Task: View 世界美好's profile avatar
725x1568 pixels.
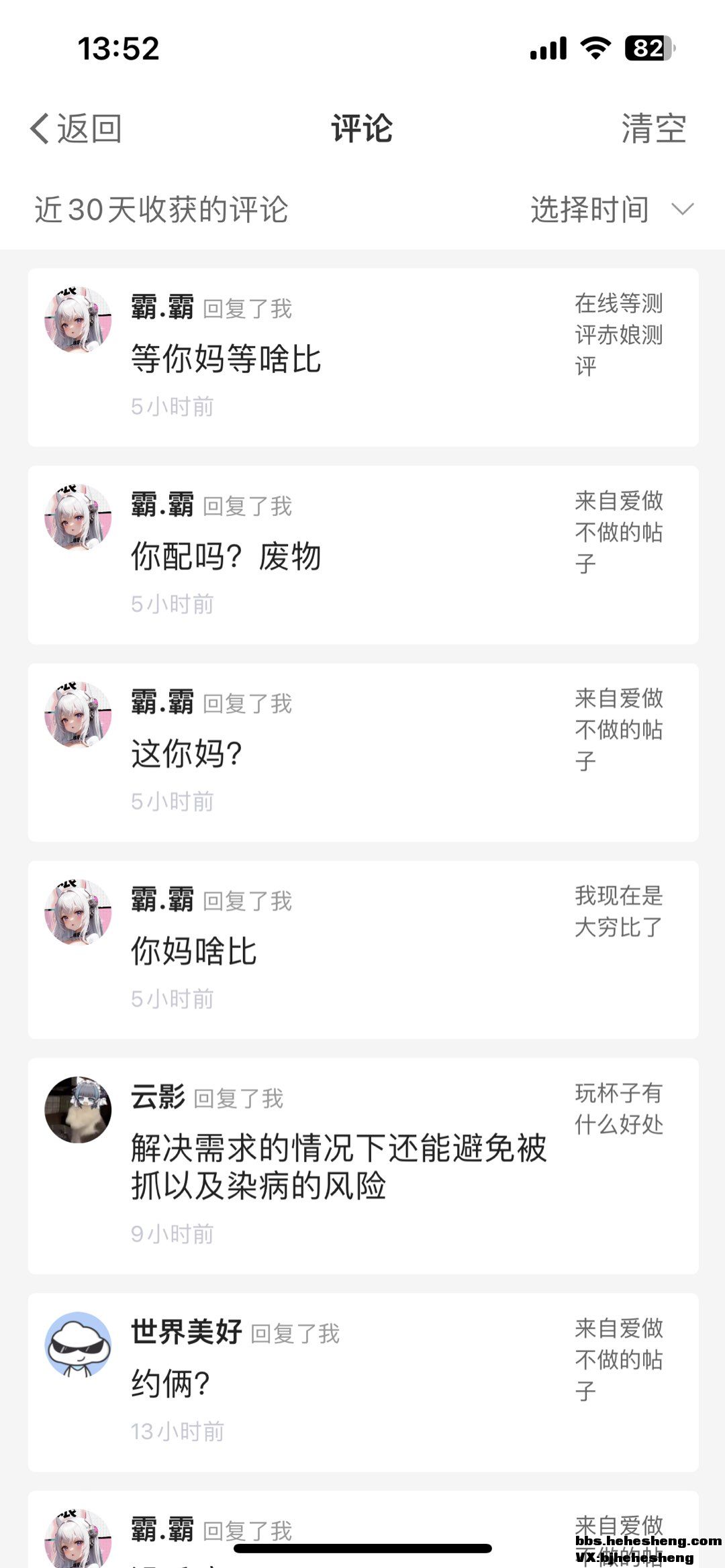Action: tap(78, 1345)
